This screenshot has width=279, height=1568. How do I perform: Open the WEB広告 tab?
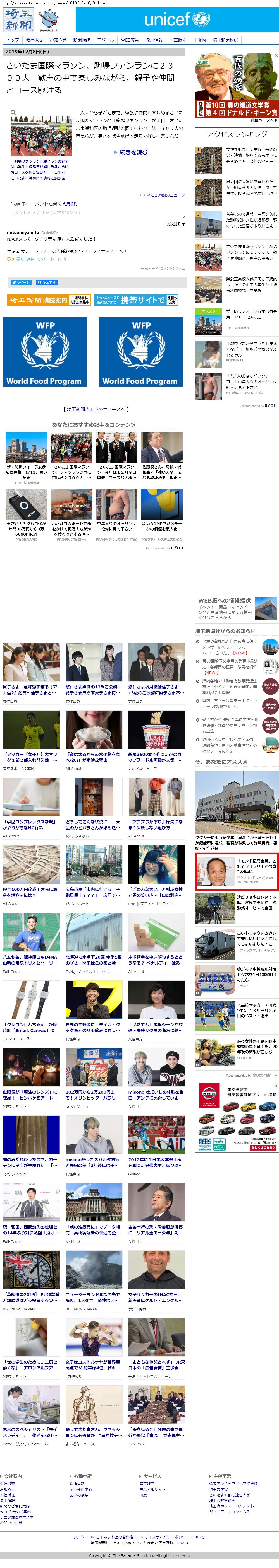point(129,40)
